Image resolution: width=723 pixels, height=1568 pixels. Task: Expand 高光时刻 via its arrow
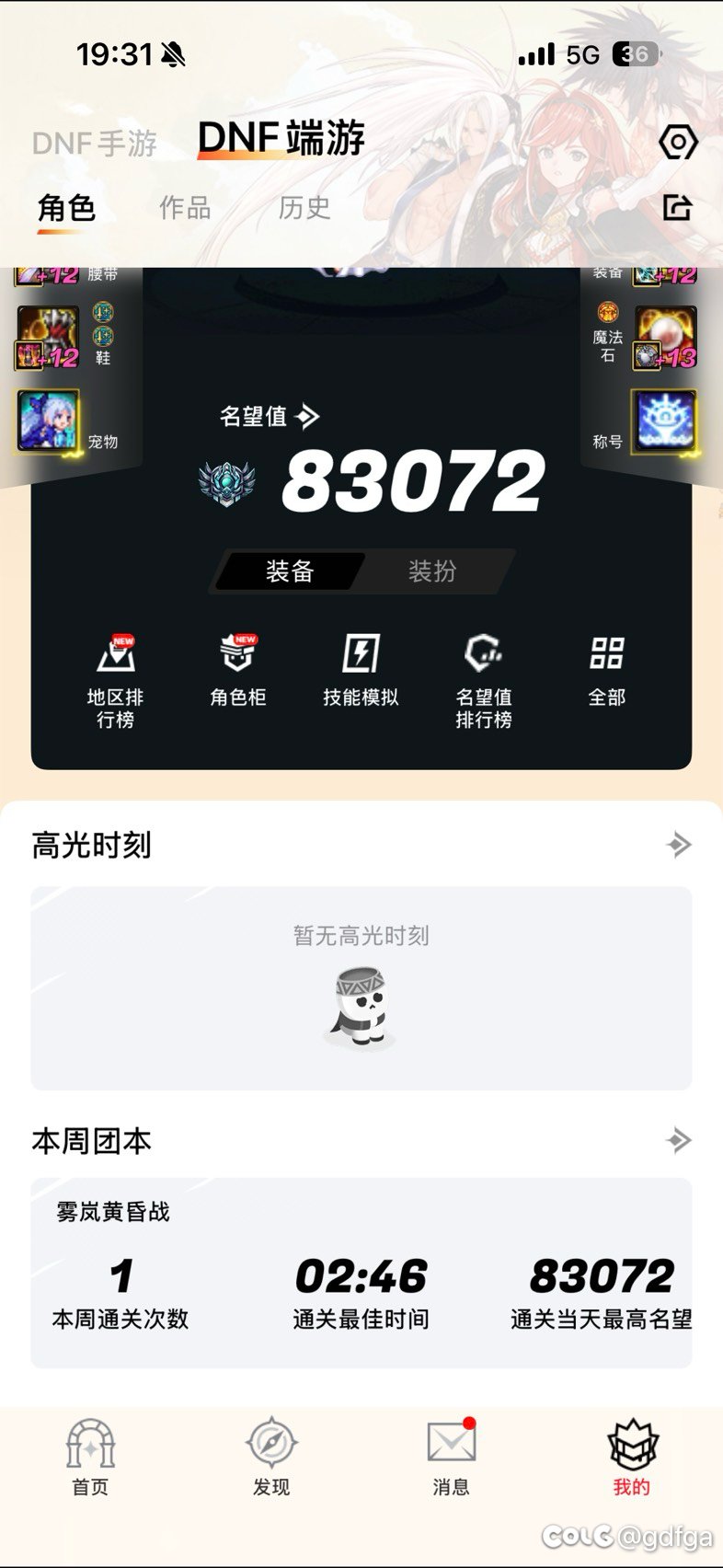(x=679, y=845)
